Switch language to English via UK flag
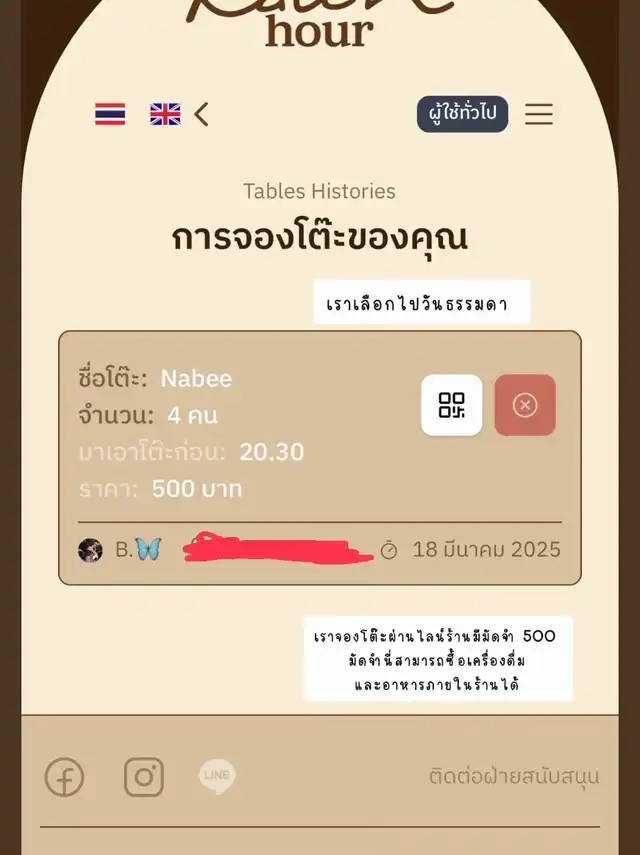Image resolution: width=640 pixels, height=855 pixels. coord(165,114)
